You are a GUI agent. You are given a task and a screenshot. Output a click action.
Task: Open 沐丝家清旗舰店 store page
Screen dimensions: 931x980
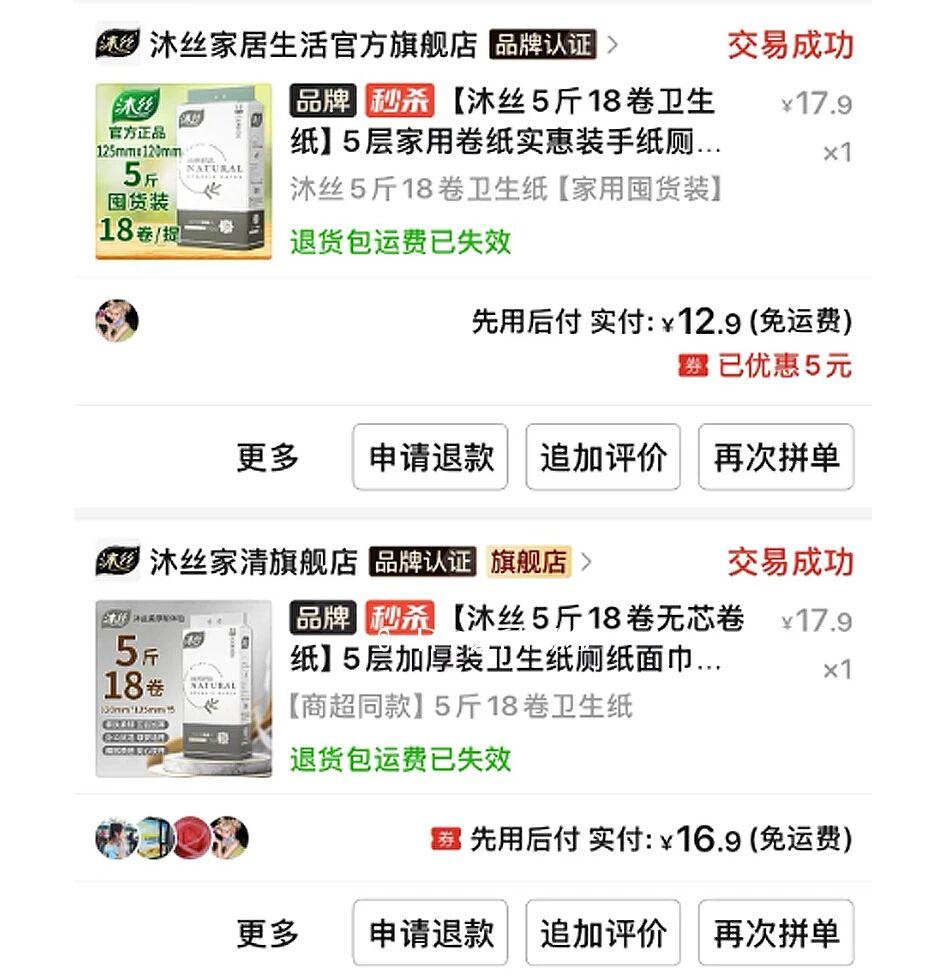coord(253,562)
